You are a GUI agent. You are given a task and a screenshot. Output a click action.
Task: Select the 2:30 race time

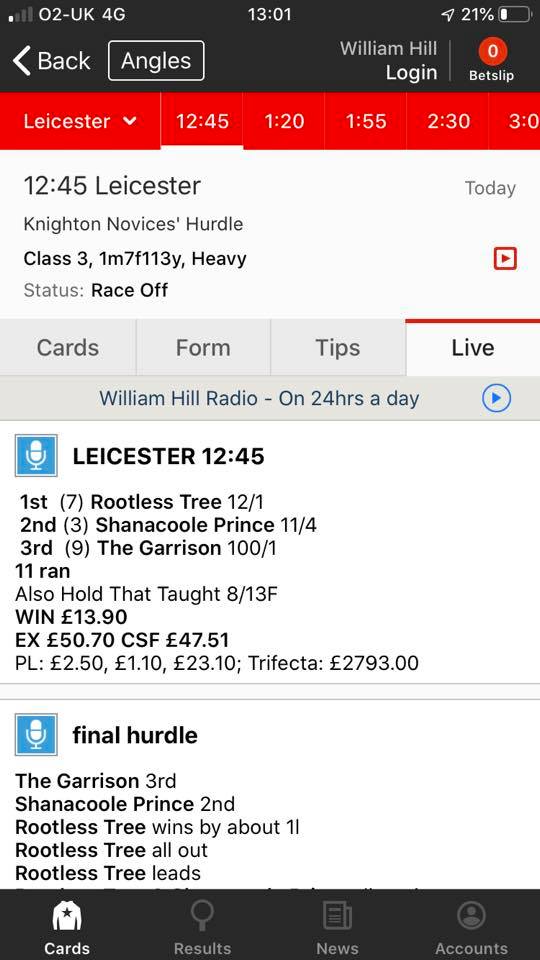point(448,121)
